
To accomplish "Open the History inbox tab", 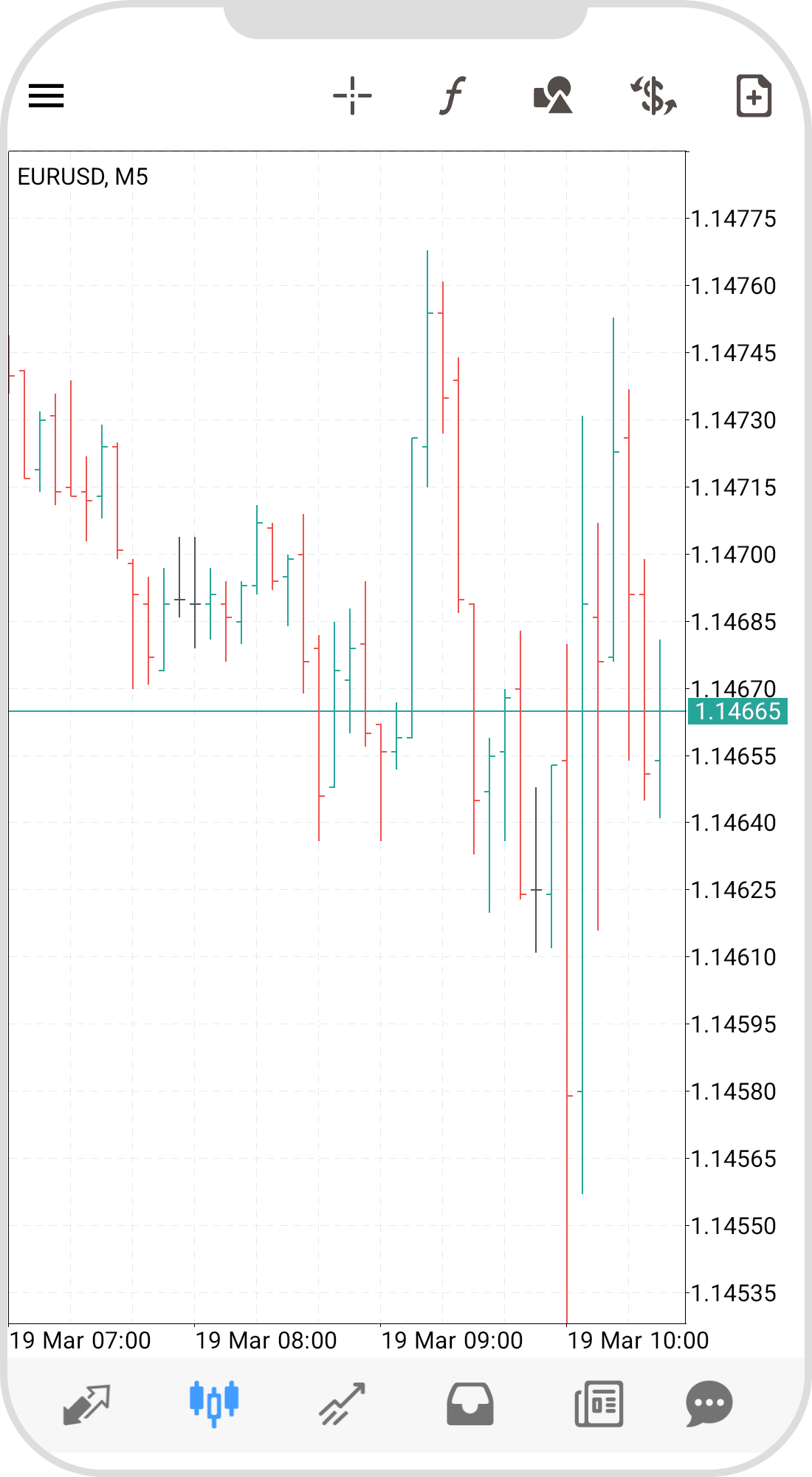I will pyautogui.click(x=470, y=1403).
